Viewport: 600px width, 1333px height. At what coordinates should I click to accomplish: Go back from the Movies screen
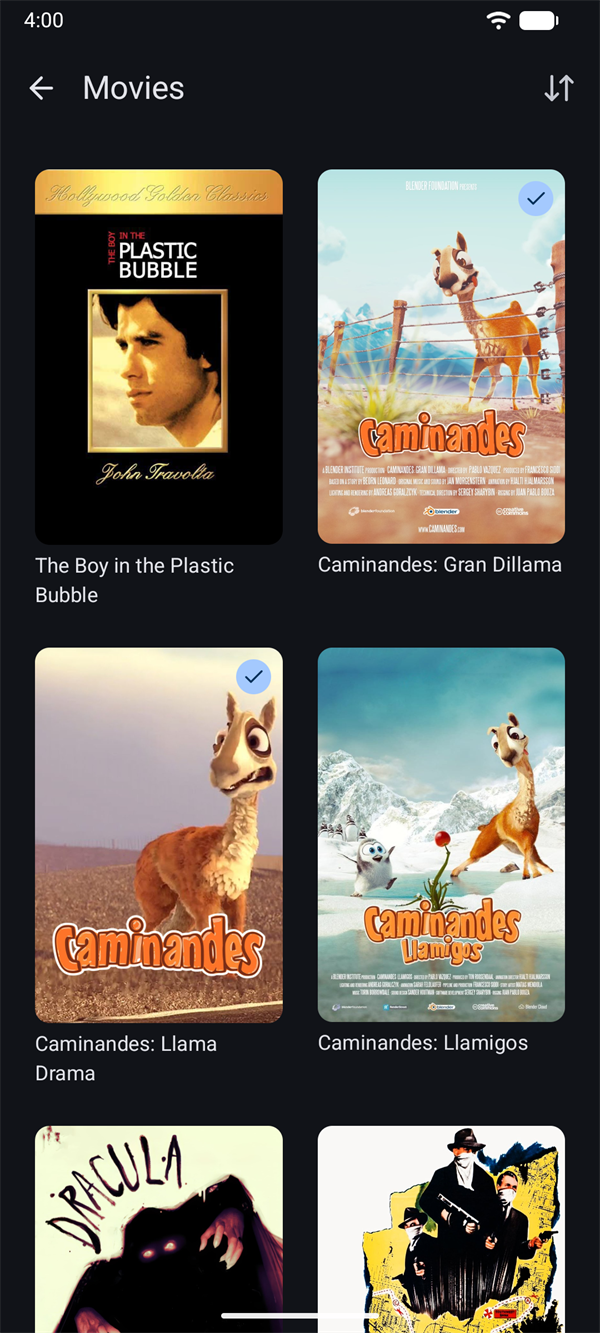[x=41, y=88]
